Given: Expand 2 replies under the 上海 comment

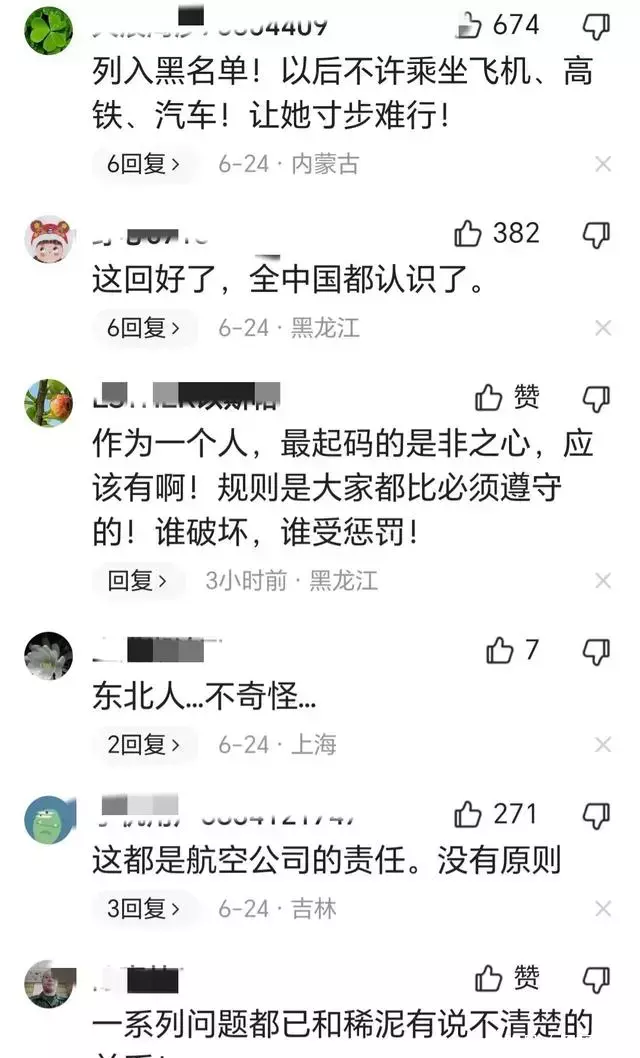Looking at the screenshot, I should coord(144,744).
